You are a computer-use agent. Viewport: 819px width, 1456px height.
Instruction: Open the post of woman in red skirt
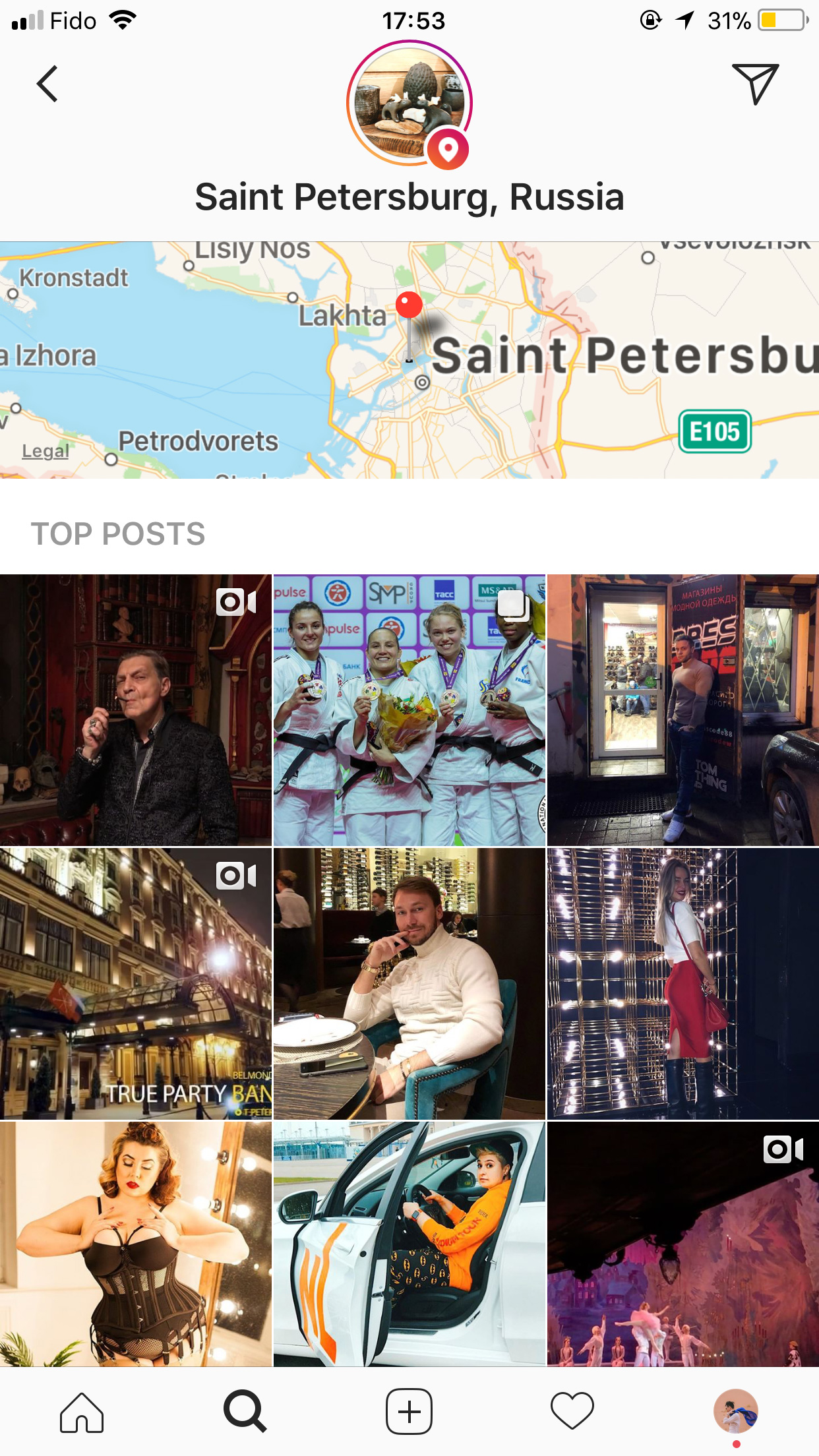[683, 984]
